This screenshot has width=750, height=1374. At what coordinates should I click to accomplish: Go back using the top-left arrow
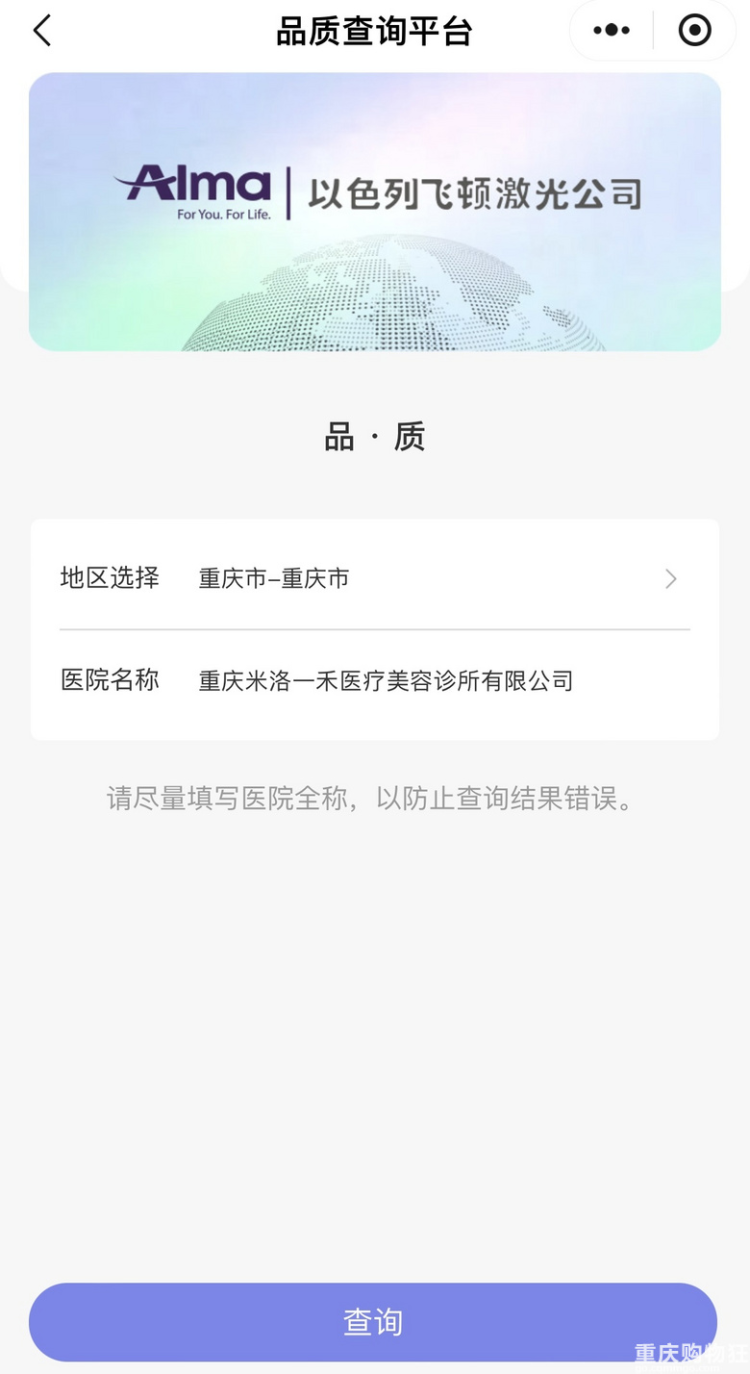click(42, 31)
